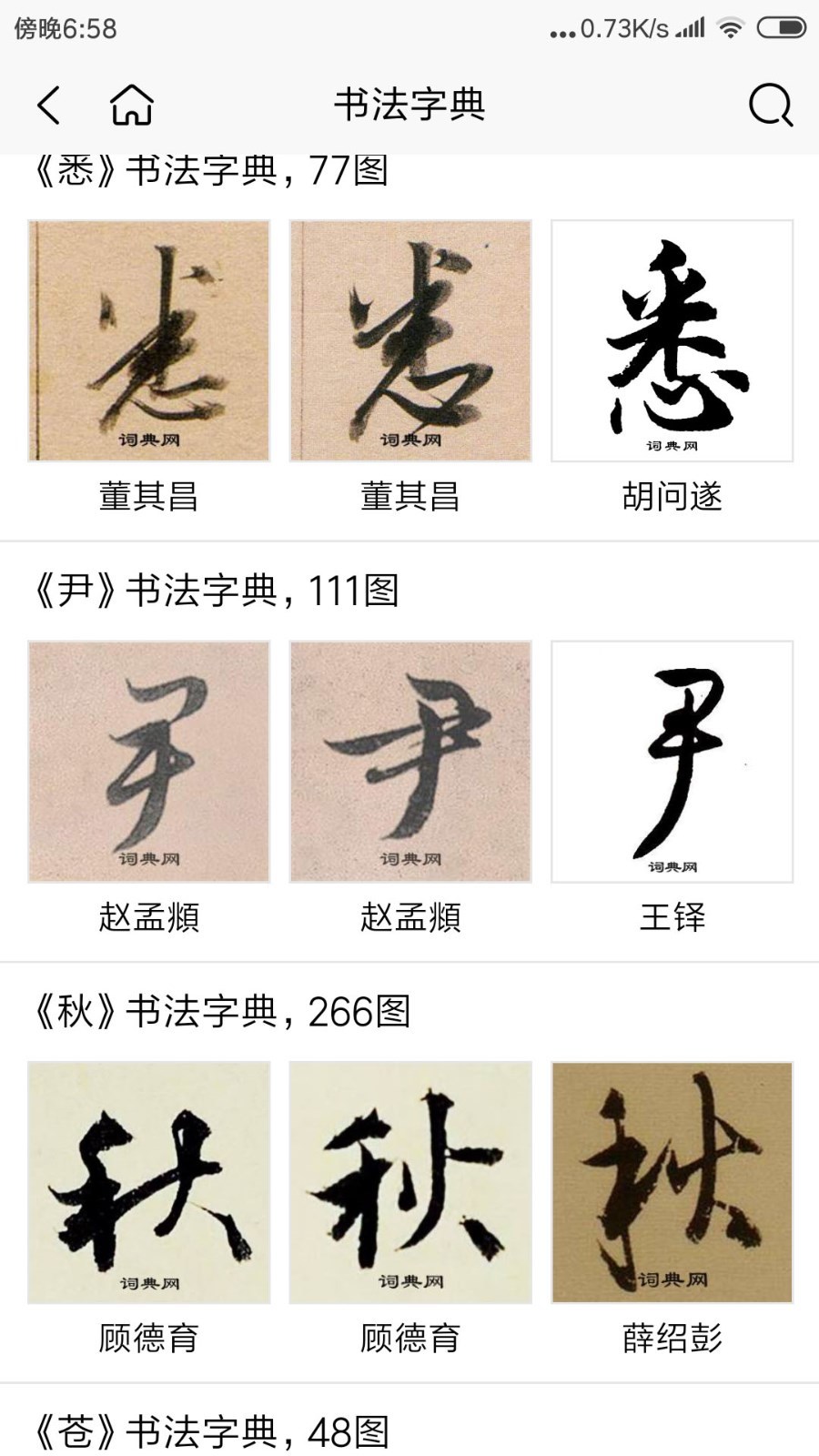The image size is (819, 1456).
Task: Open the first 顾德育 calligraphy of 秋
Action: (148, 1182)
